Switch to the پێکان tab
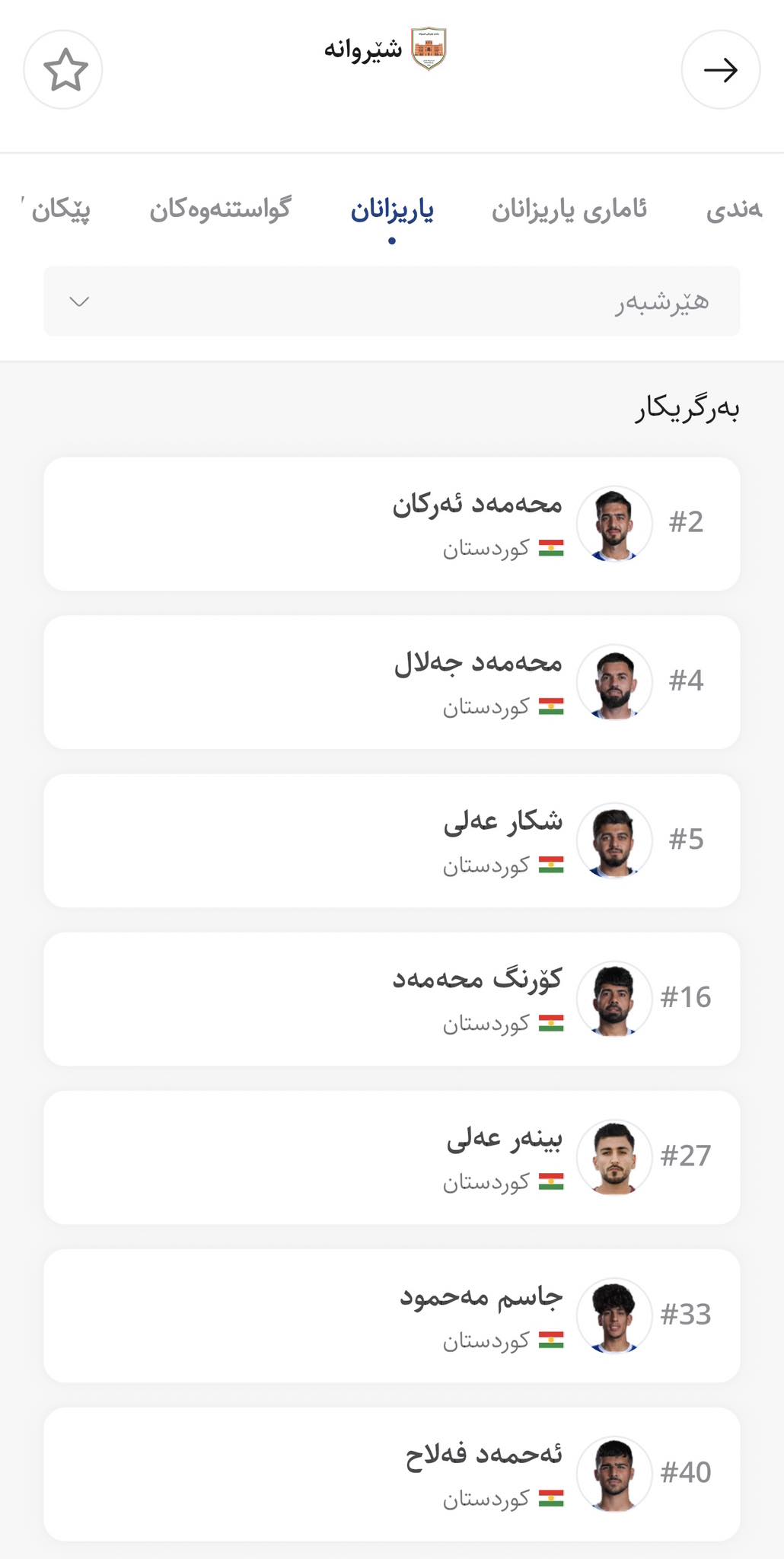Image resolution: width=784 pixels, height=1559 pixels. [61, 210]
